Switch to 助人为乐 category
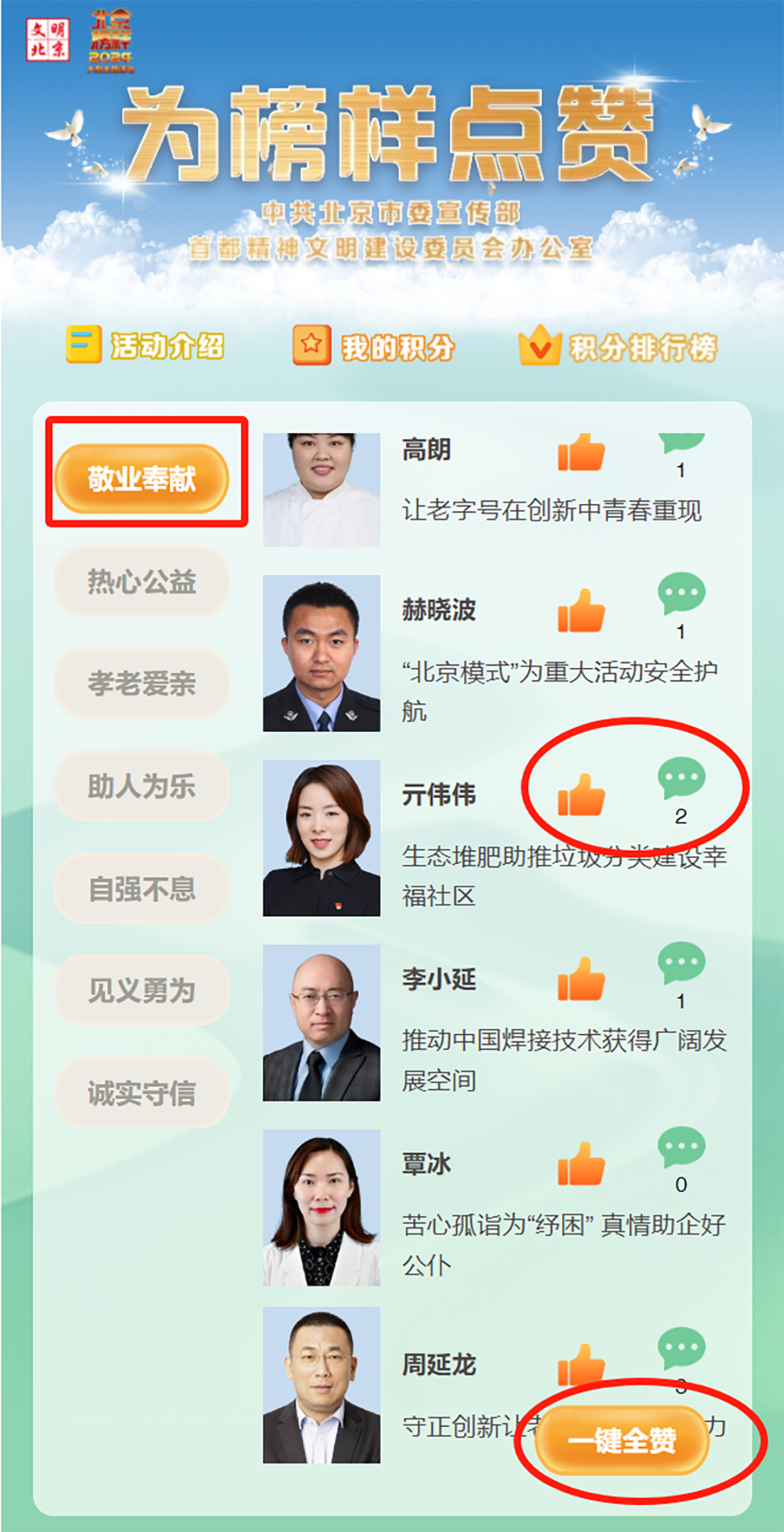Image resolution: width=784 pixels, height=1532 pixels. point(142,786)
